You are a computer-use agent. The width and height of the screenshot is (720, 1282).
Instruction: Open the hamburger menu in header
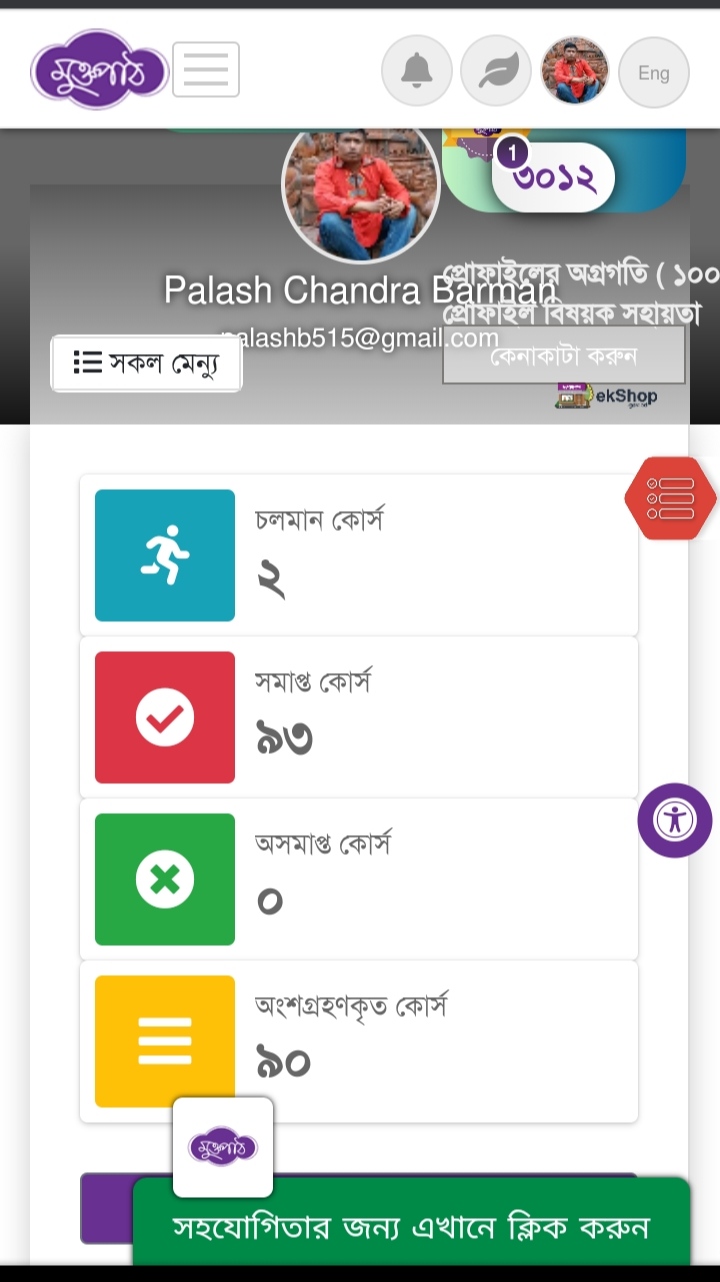click(206, 69)
